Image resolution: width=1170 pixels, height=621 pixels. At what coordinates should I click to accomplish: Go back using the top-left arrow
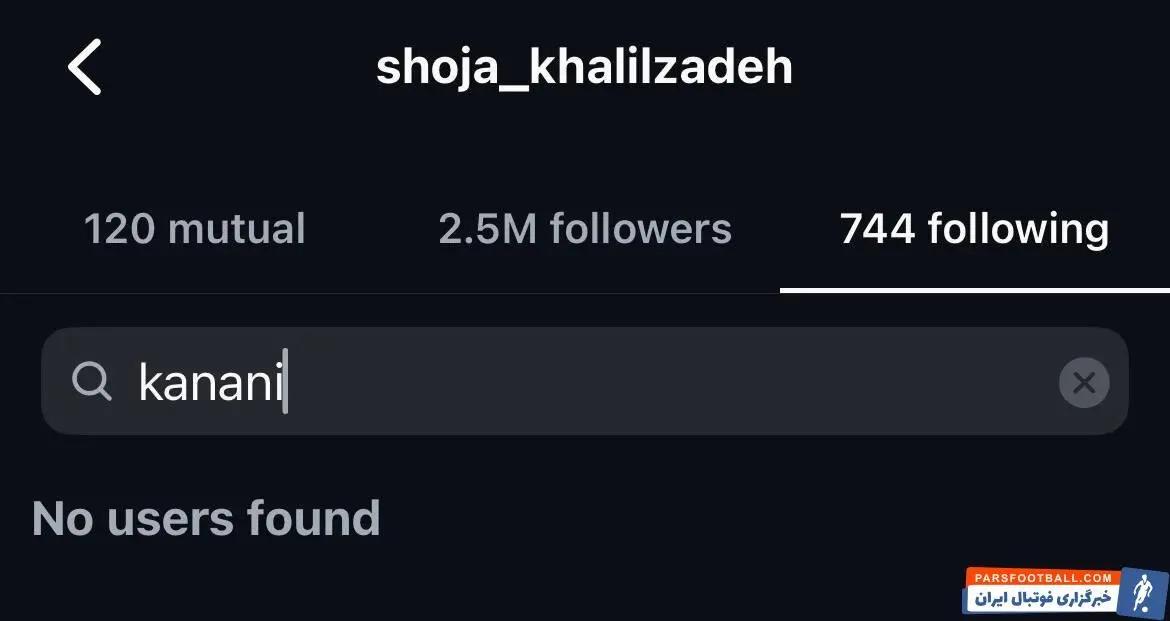click(85, 67)
